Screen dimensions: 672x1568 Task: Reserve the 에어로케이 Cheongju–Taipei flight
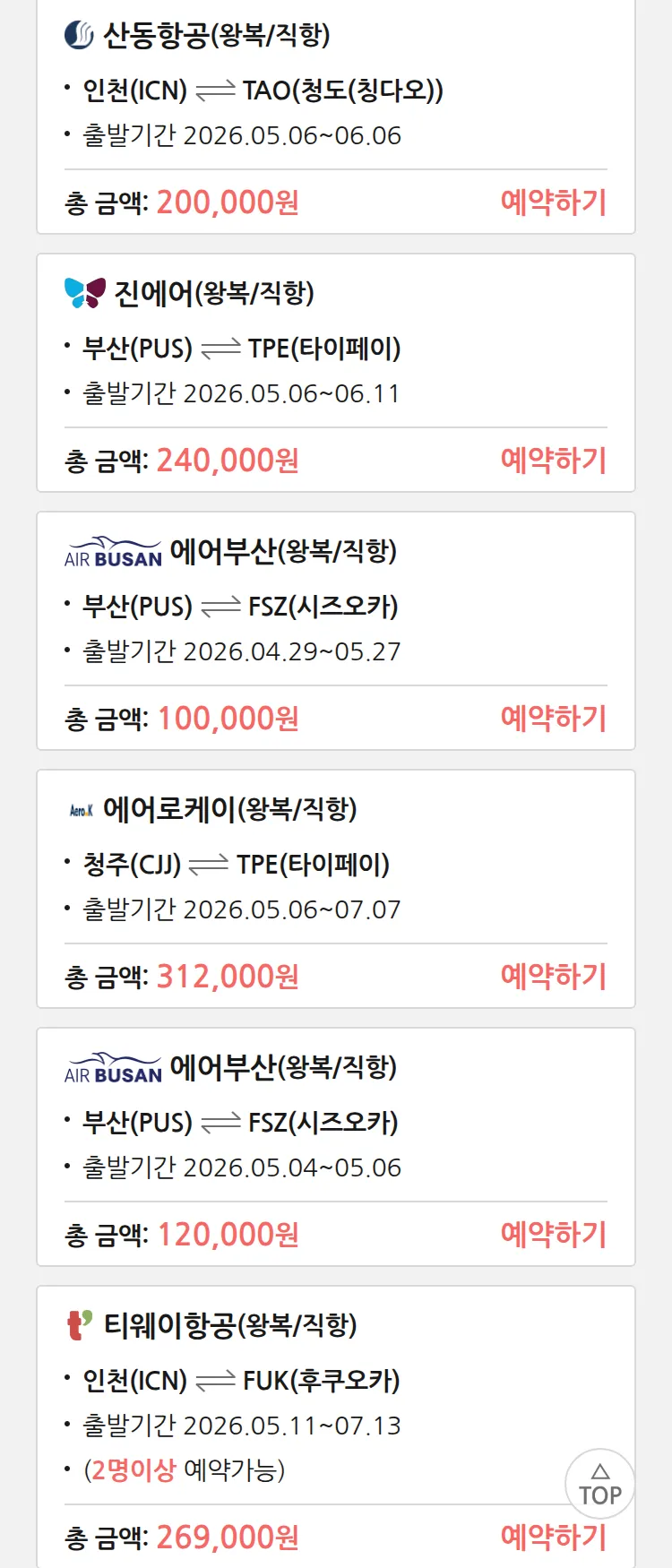click(x=553, y=977)
